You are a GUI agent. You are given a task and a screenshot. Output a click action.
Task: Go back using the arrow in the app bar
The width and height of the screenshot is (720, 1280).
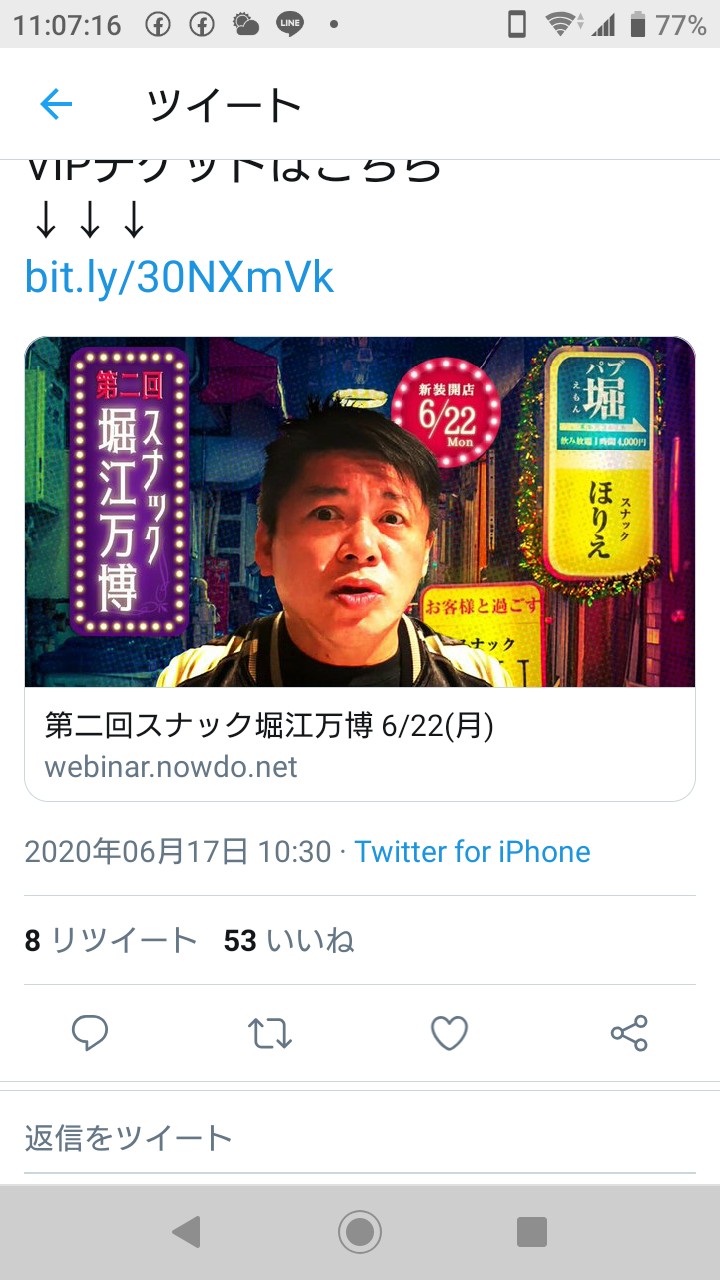(x=56, y=104)
